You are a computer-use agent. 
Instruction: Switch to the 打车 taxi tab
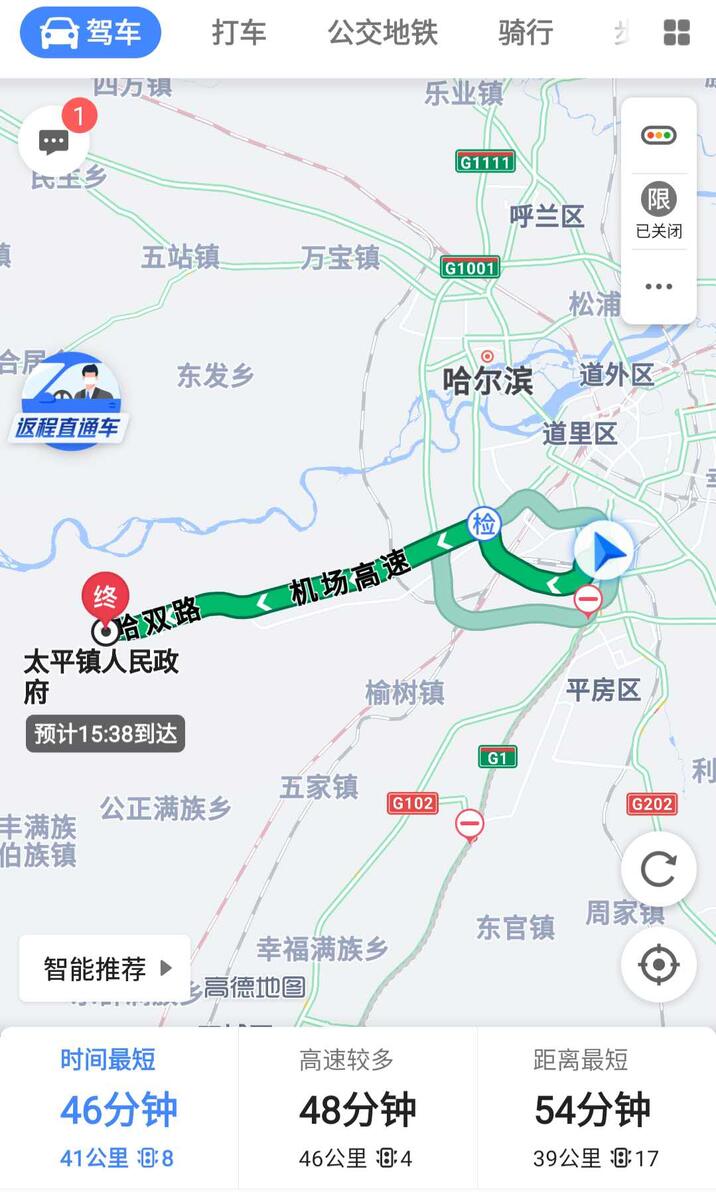click(x=239, y=33)
